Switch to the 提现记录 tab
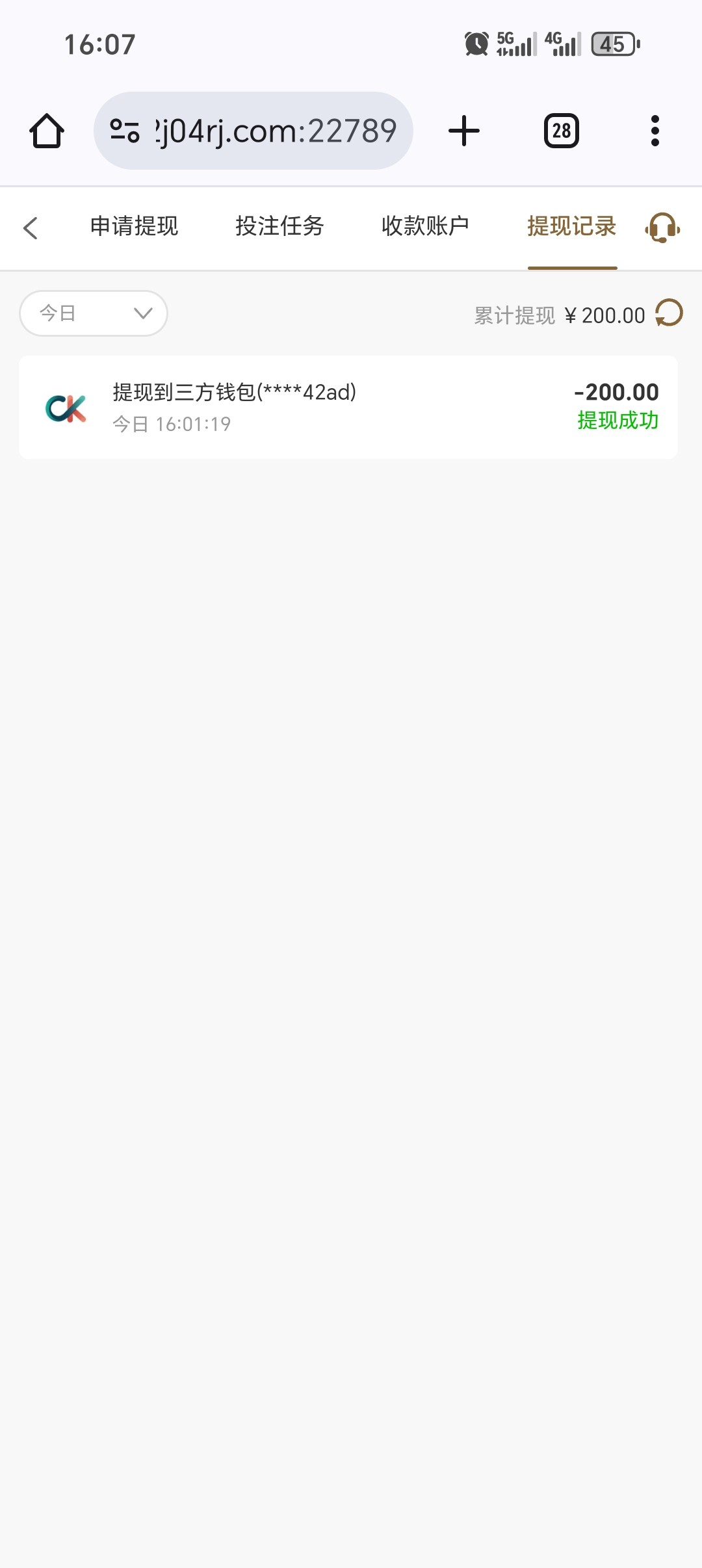 (x=571, y=226)
